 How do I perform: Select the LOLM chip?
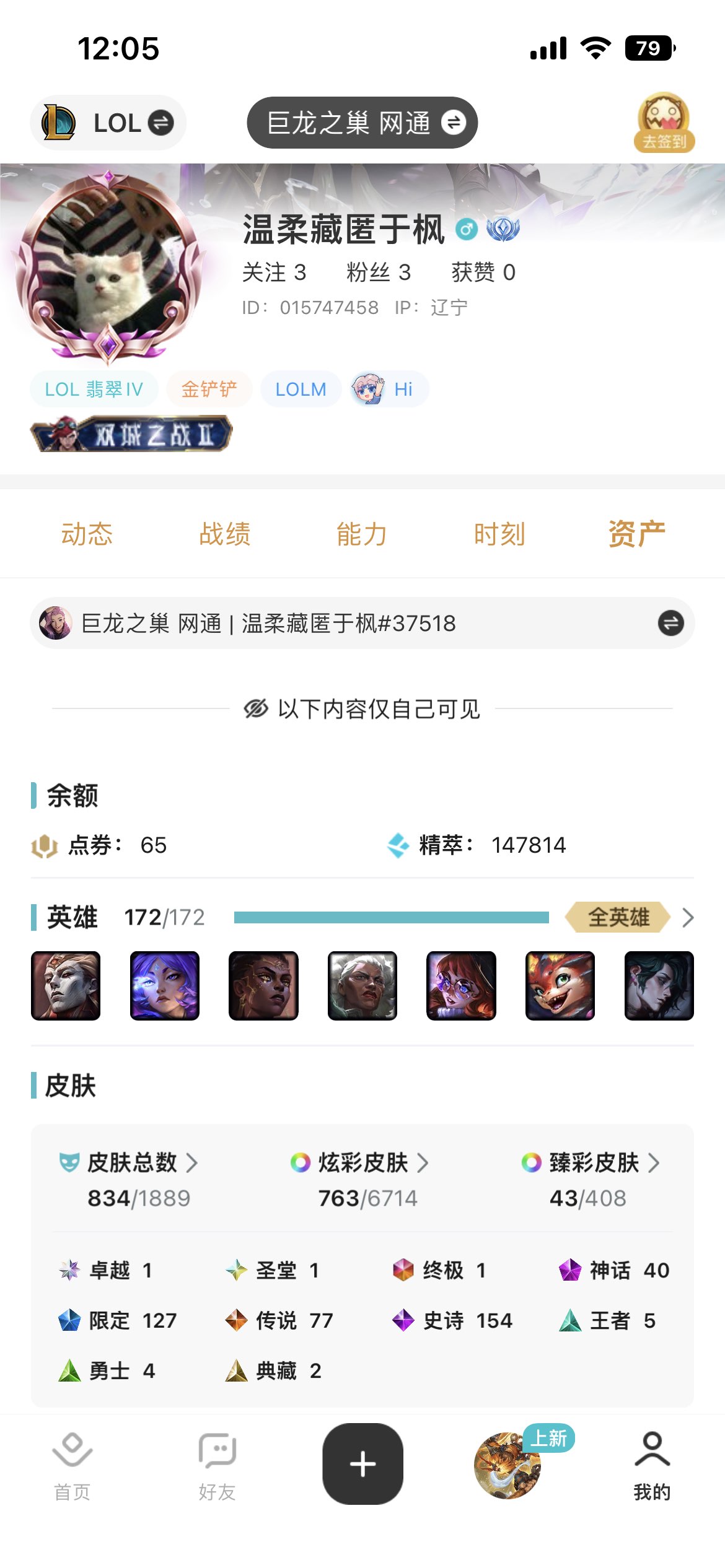pos(301,389)
